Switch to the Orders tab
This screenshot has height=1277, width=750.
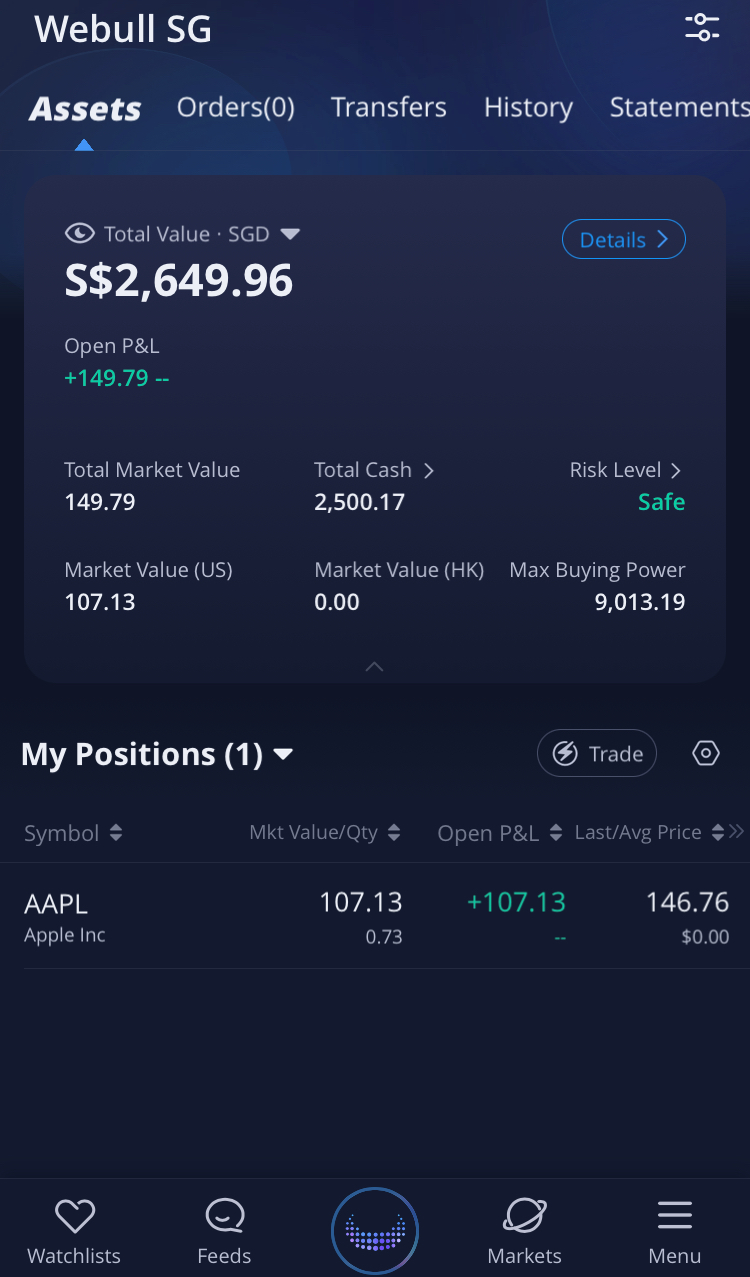pos(235,107)
